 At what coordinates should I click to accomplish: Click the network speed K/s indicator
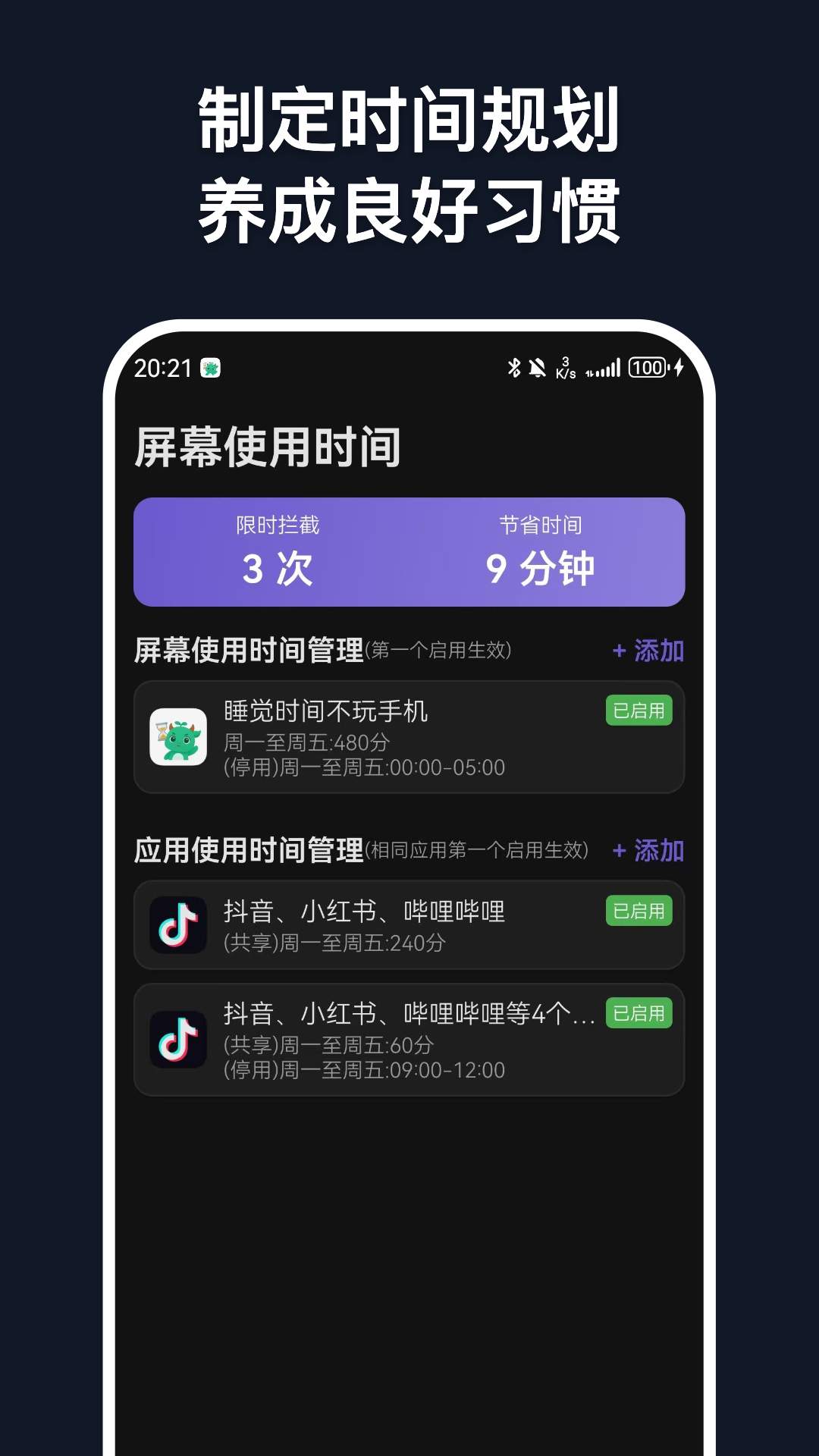[566, 369]
